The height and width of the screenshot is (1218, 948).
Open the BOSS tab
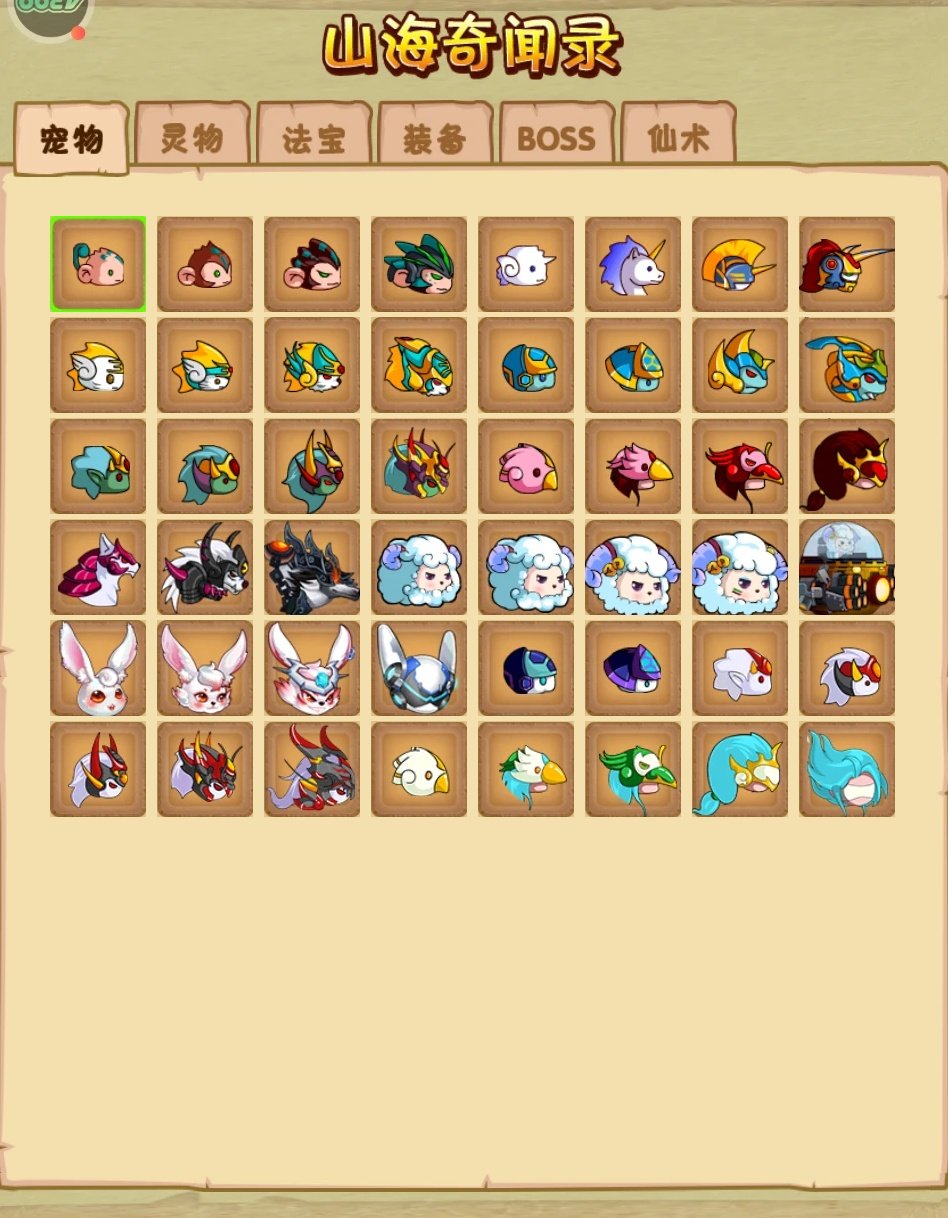[x=556, y=138]
